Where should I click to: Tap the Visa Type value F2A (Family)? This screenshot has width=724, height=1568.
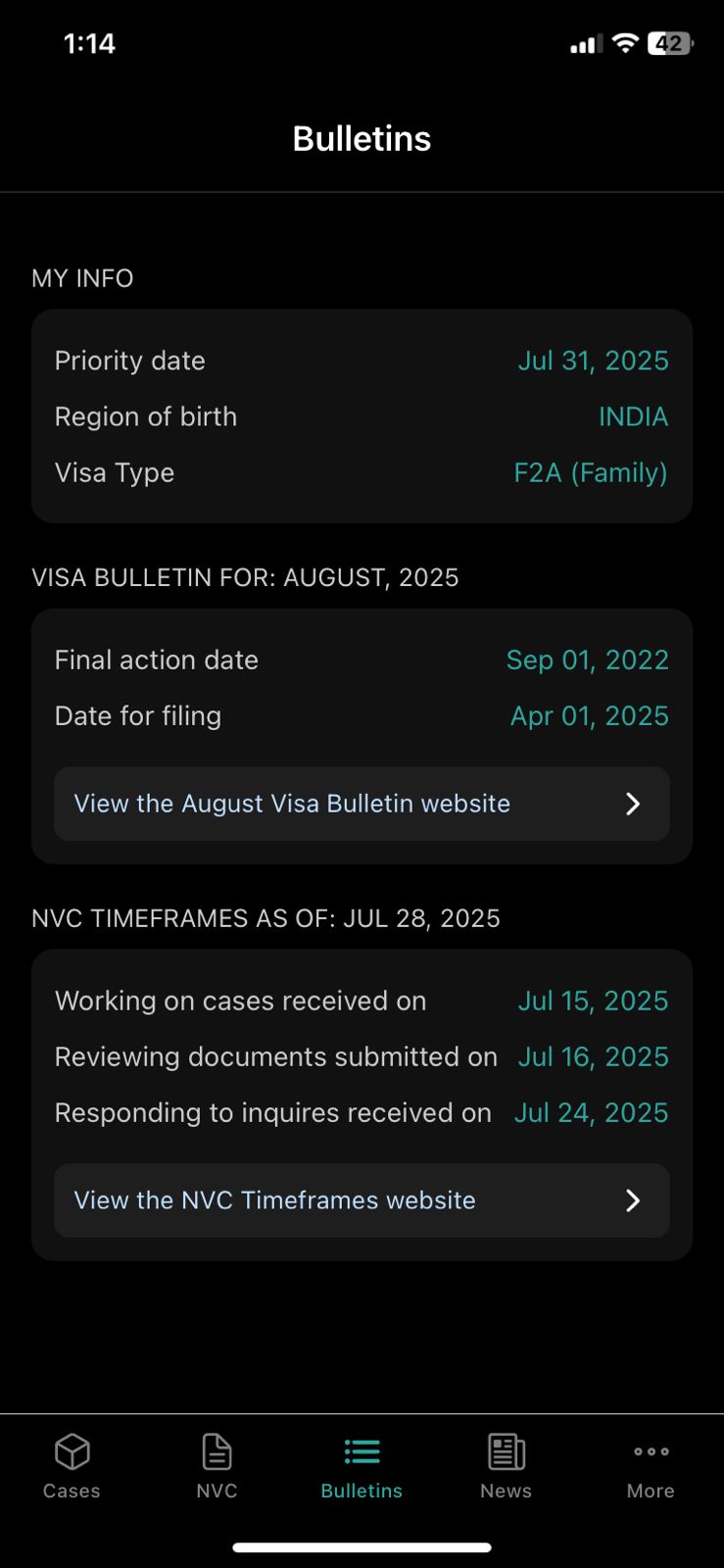tap(589, 472)
